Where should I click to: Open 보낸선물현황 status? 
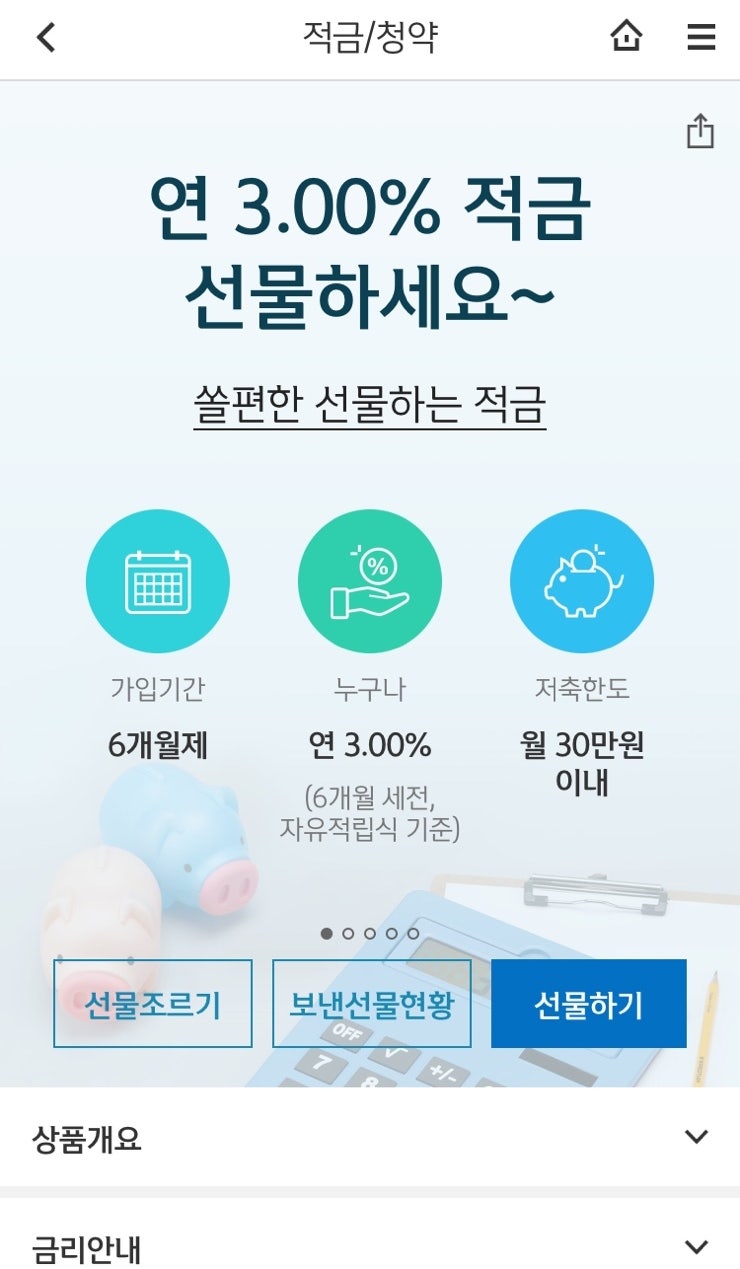coord(372,1003)
